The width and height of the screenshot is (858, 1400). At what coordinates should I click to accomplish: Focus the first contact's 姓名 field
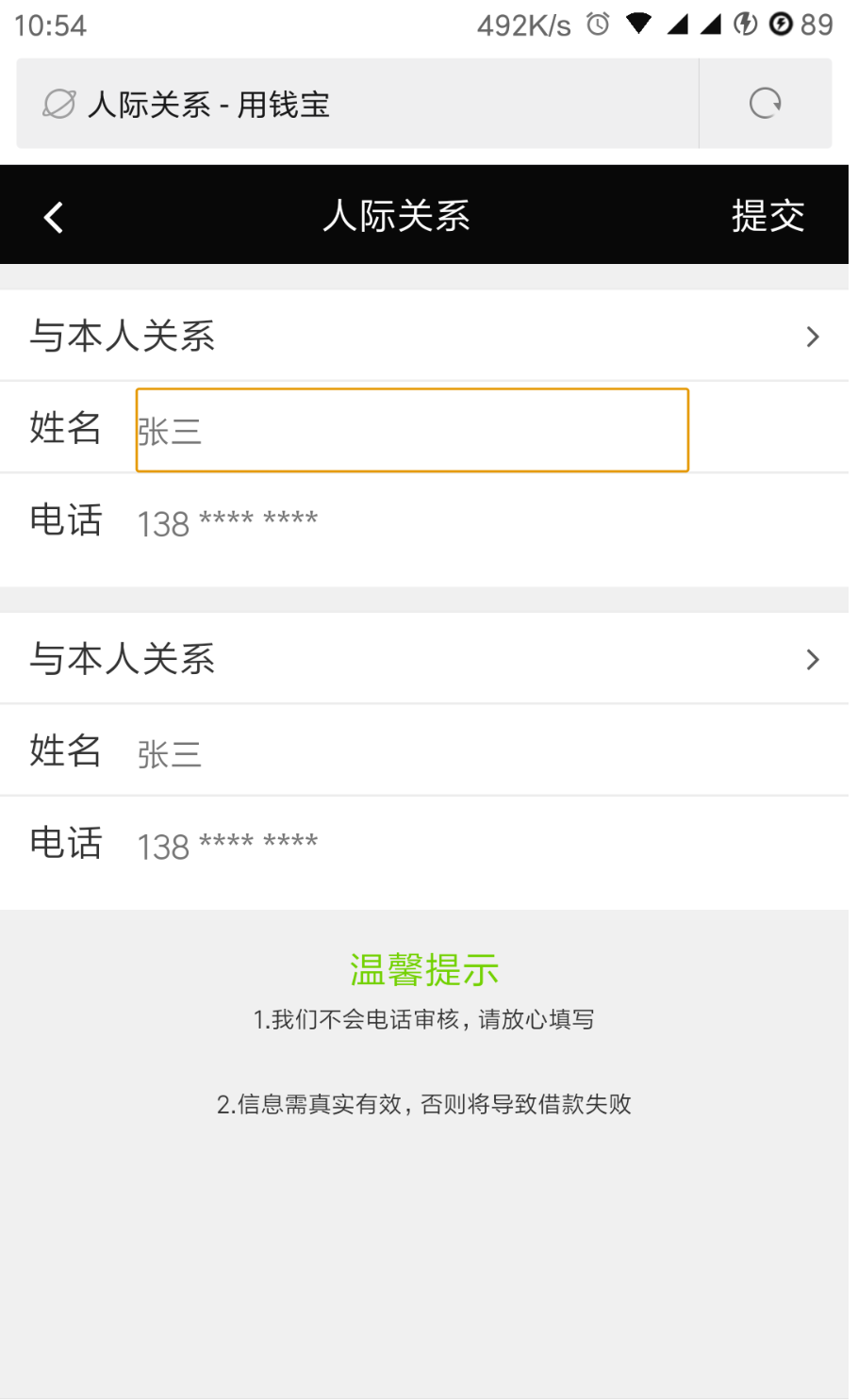tap(412, 431)
